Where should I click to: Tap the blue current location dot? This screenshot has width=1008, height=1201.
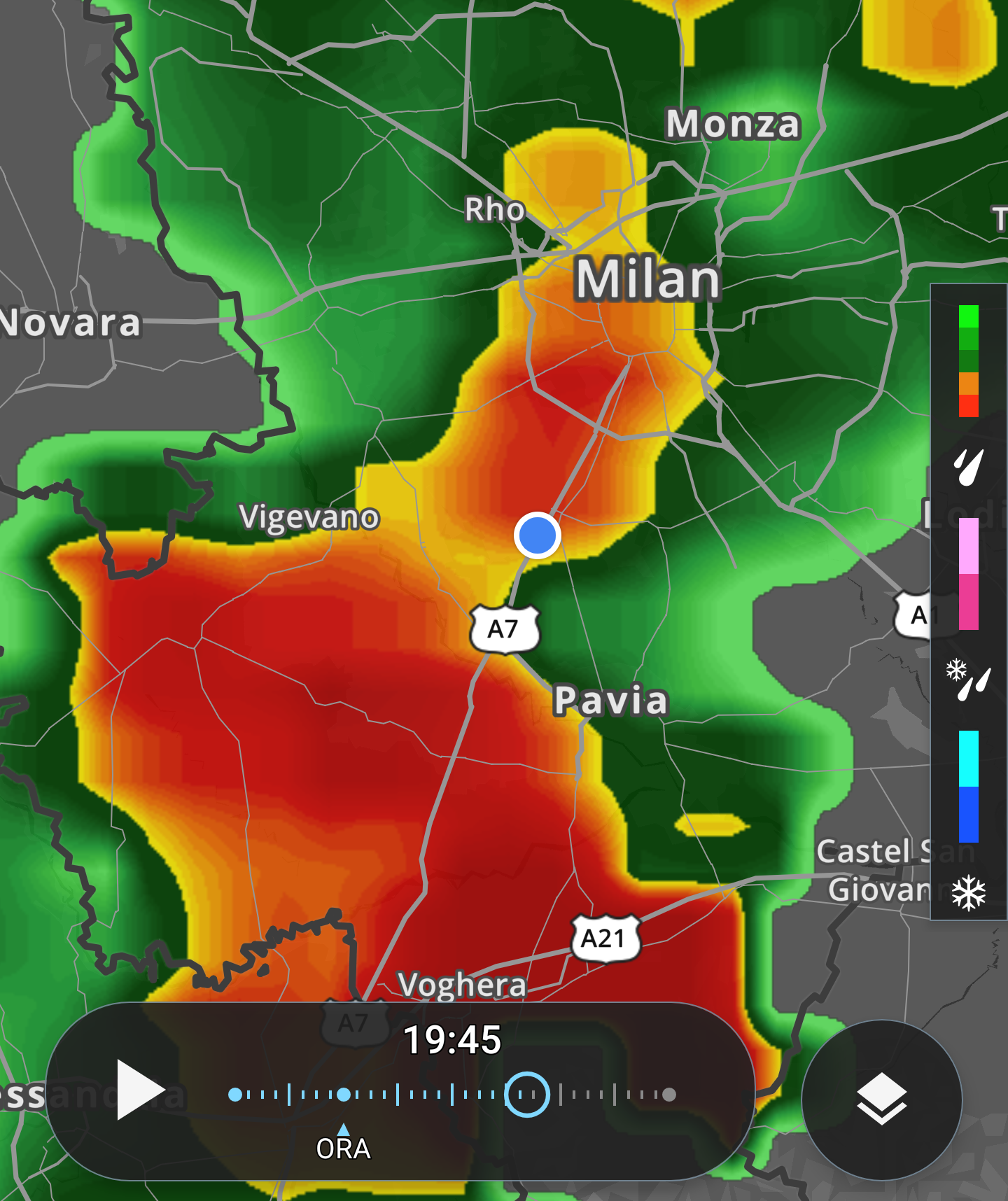[x=537, y=535]
